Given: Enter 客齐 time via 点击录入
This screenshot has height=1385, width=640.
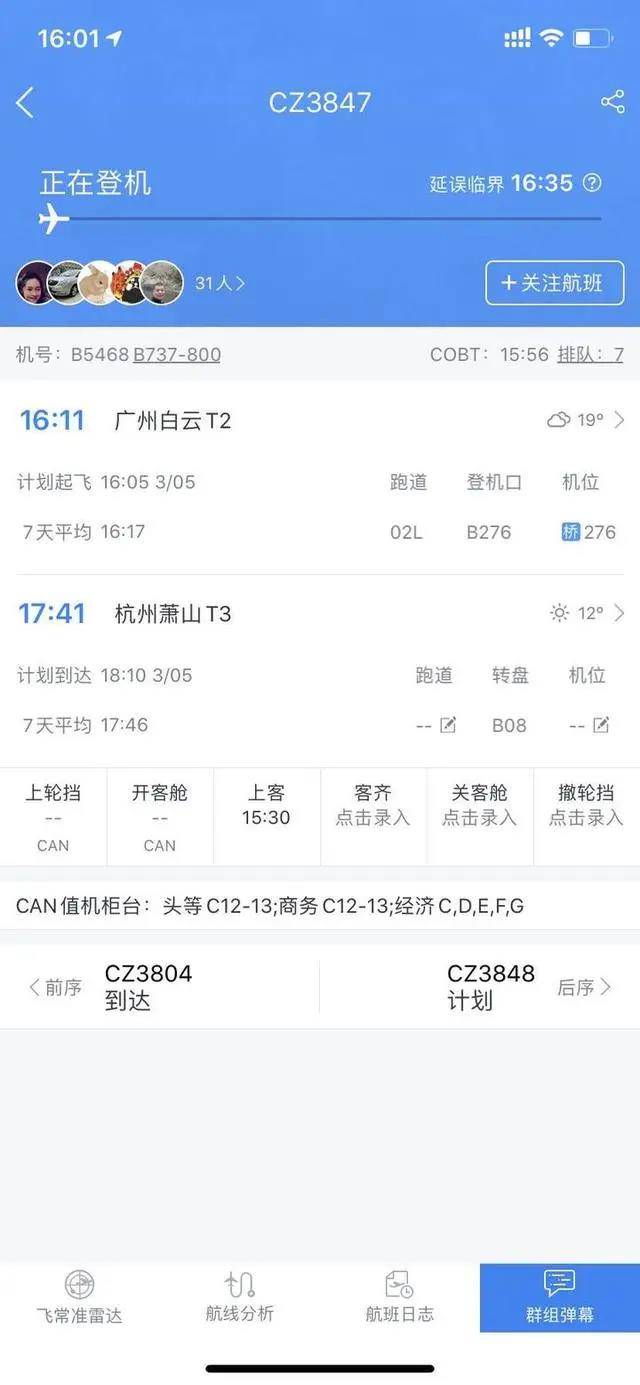Looking at the screenshot, I should (x=373, y=817).
